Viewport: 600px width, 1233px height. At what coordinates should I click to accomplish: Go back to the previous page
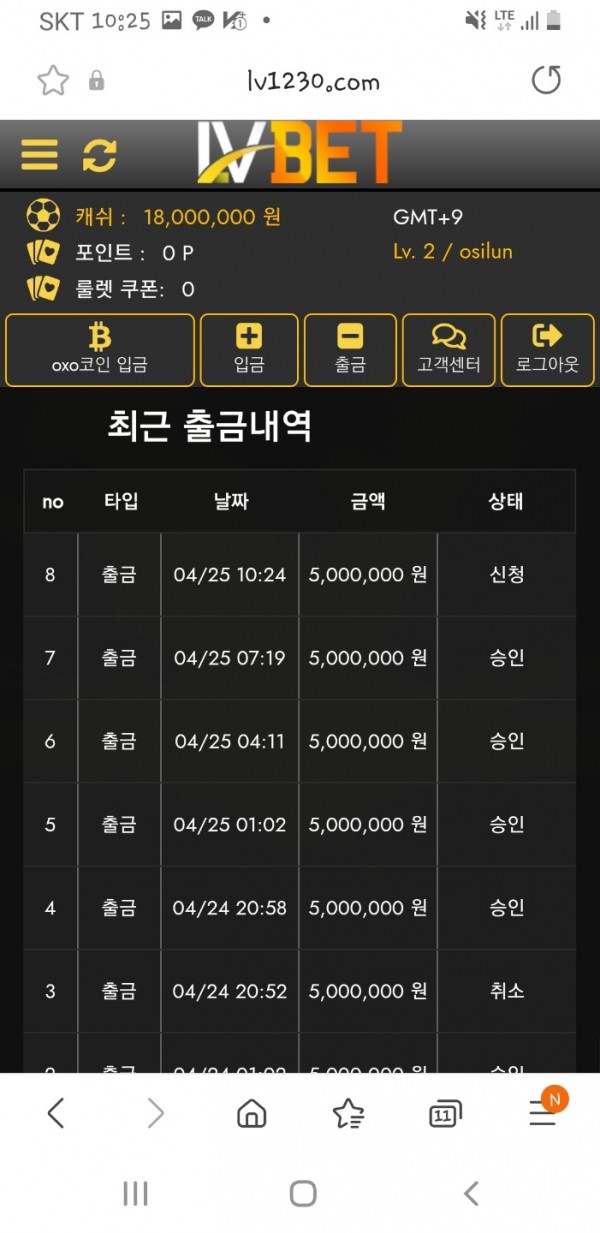point(56,1113)
